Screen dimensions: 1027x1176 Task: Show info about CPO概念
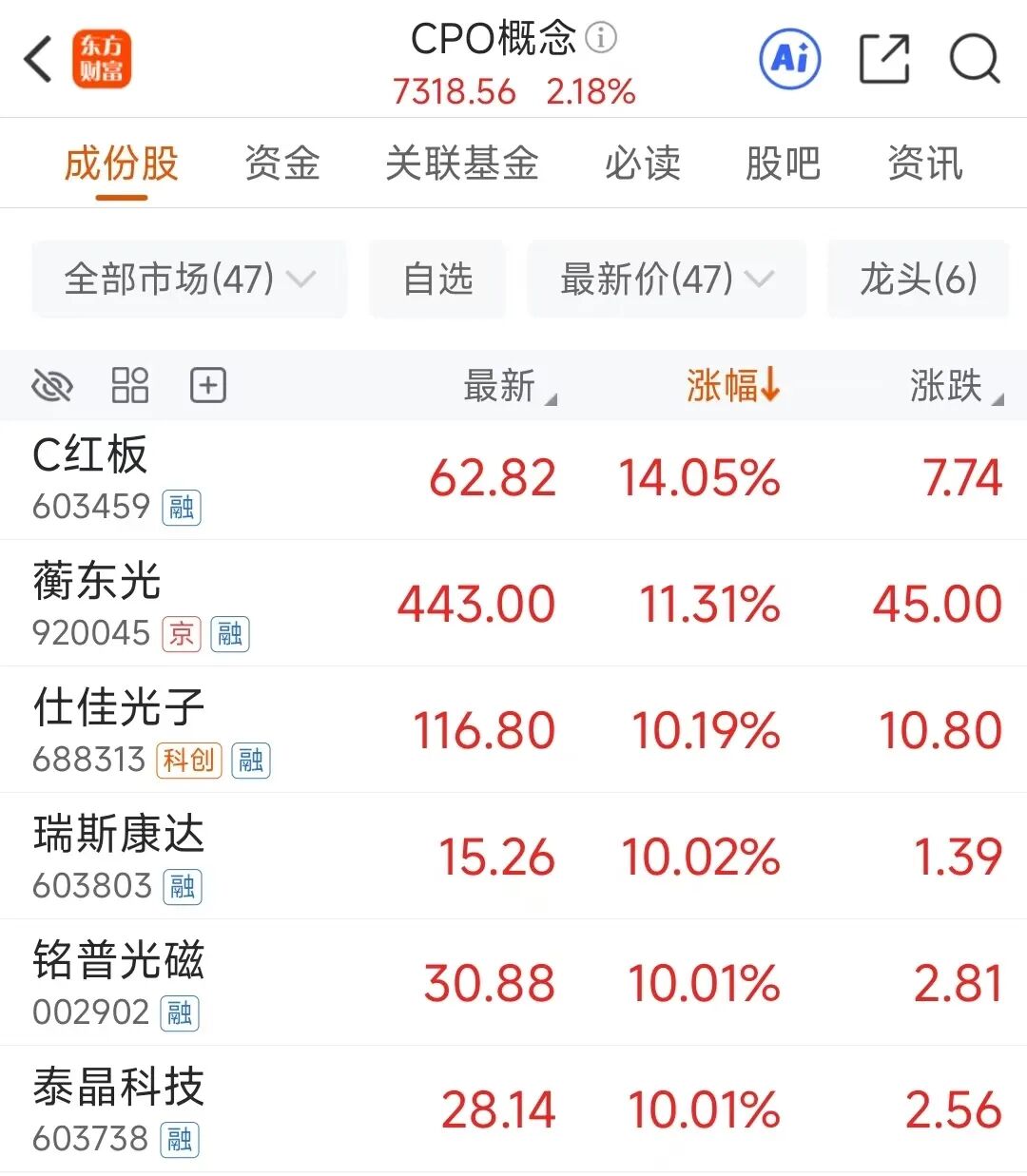coord(601,38)
